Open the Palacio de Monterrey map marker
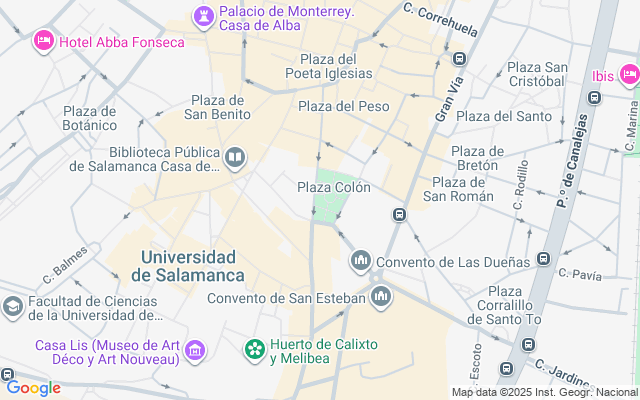 [x=204, y=16]
